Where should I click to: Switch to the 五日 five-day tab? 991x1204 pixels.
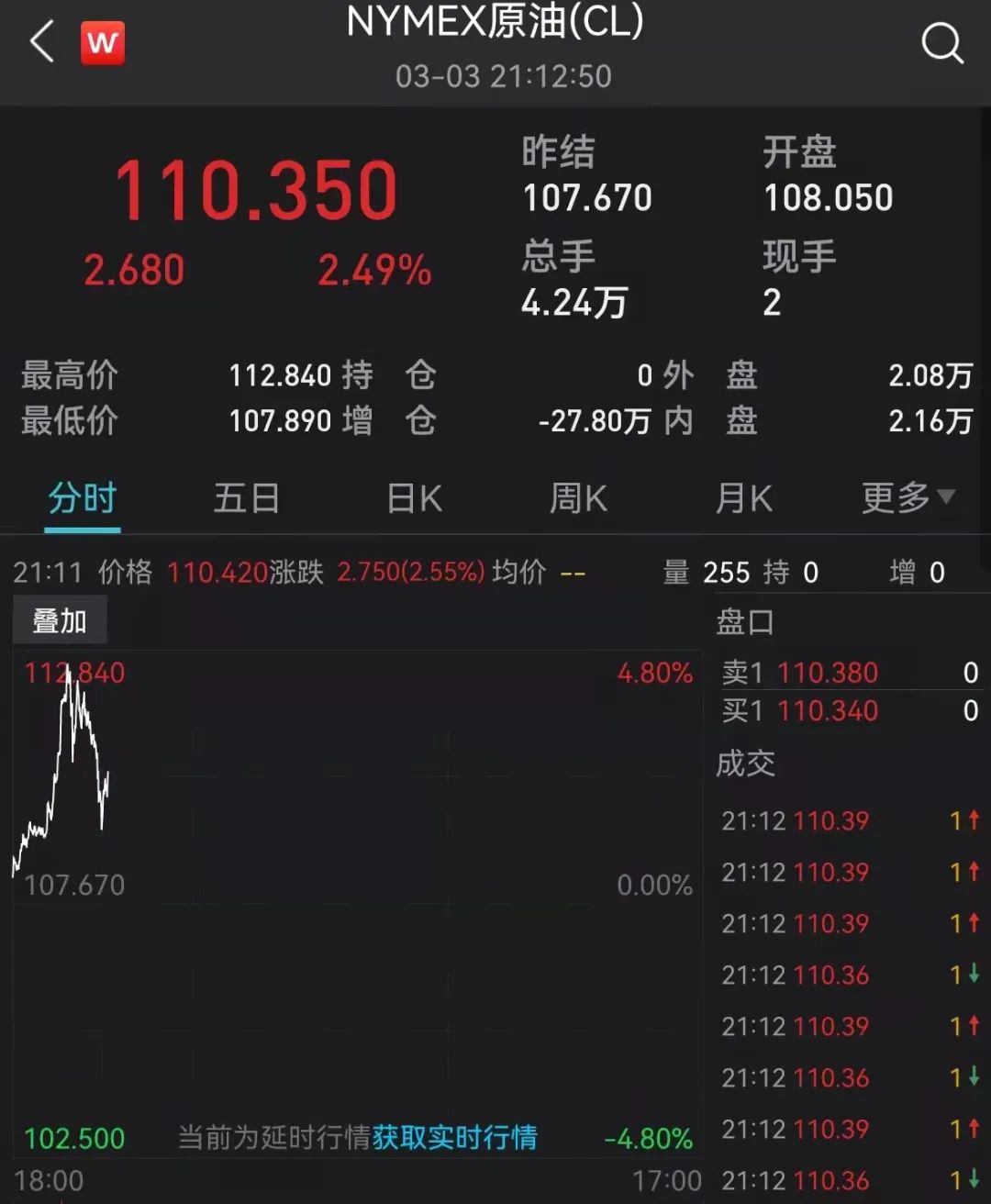[x=246, y=498]
